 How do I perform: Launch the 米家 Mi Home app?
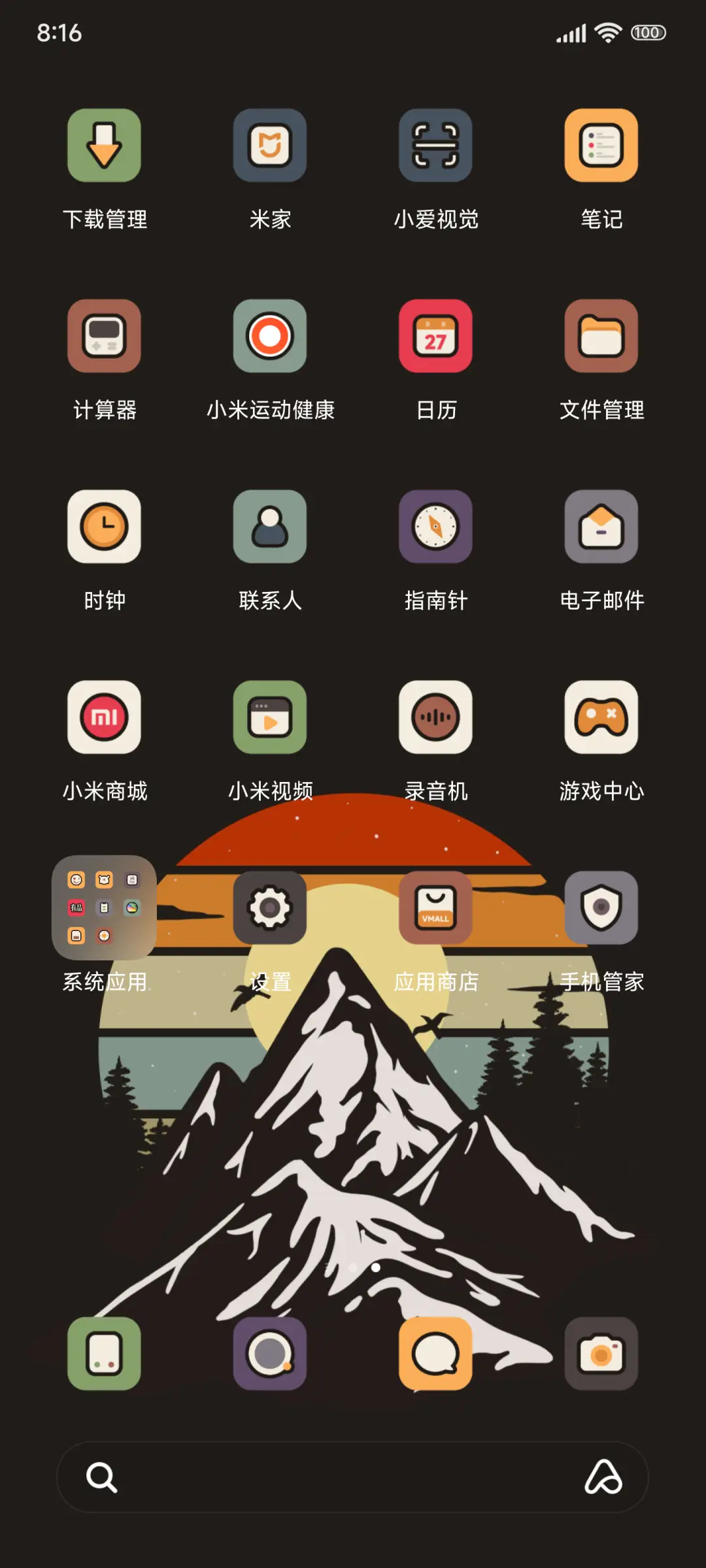click(270, 146)
